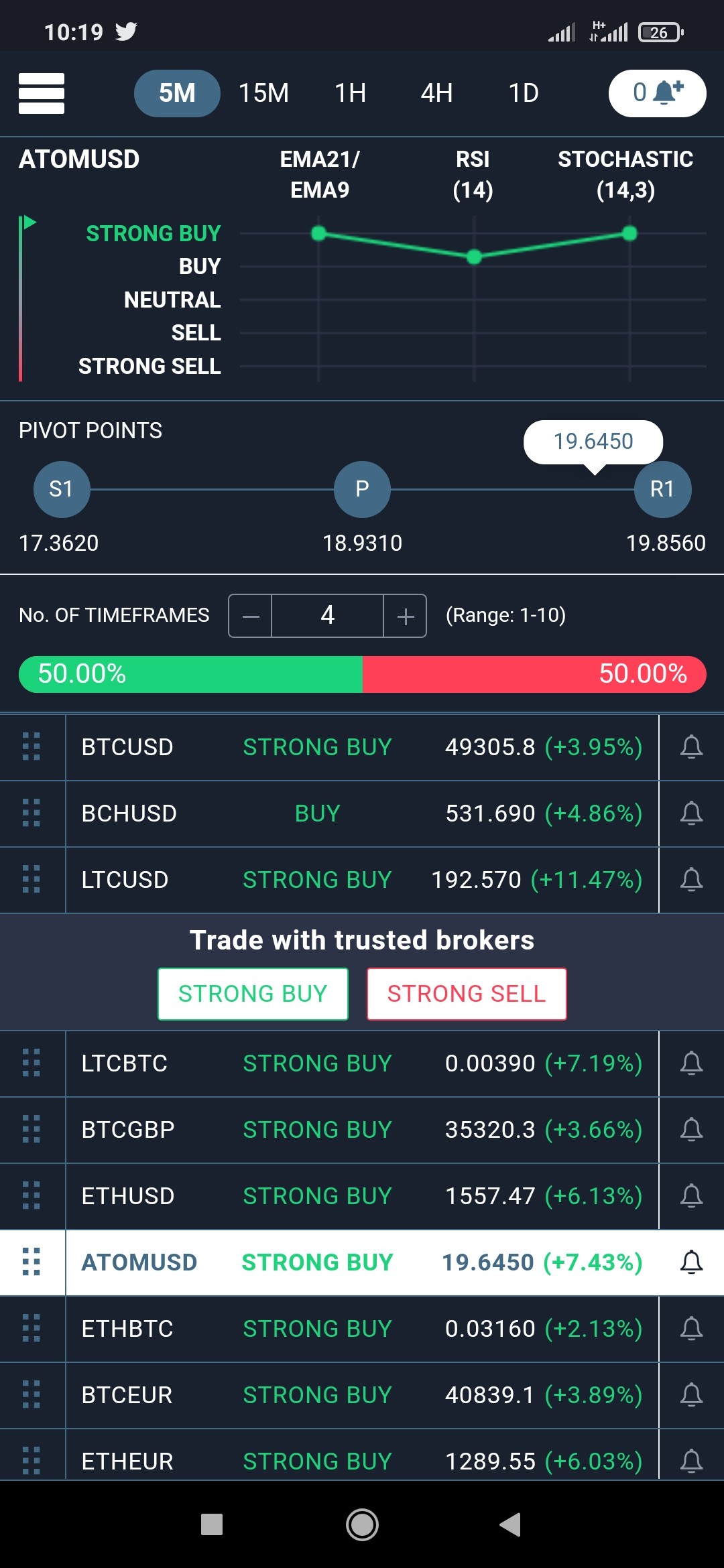This screenshot has width=724, height=1568.
Task: Select the LTCUSD pair
Action: point(362,880)
